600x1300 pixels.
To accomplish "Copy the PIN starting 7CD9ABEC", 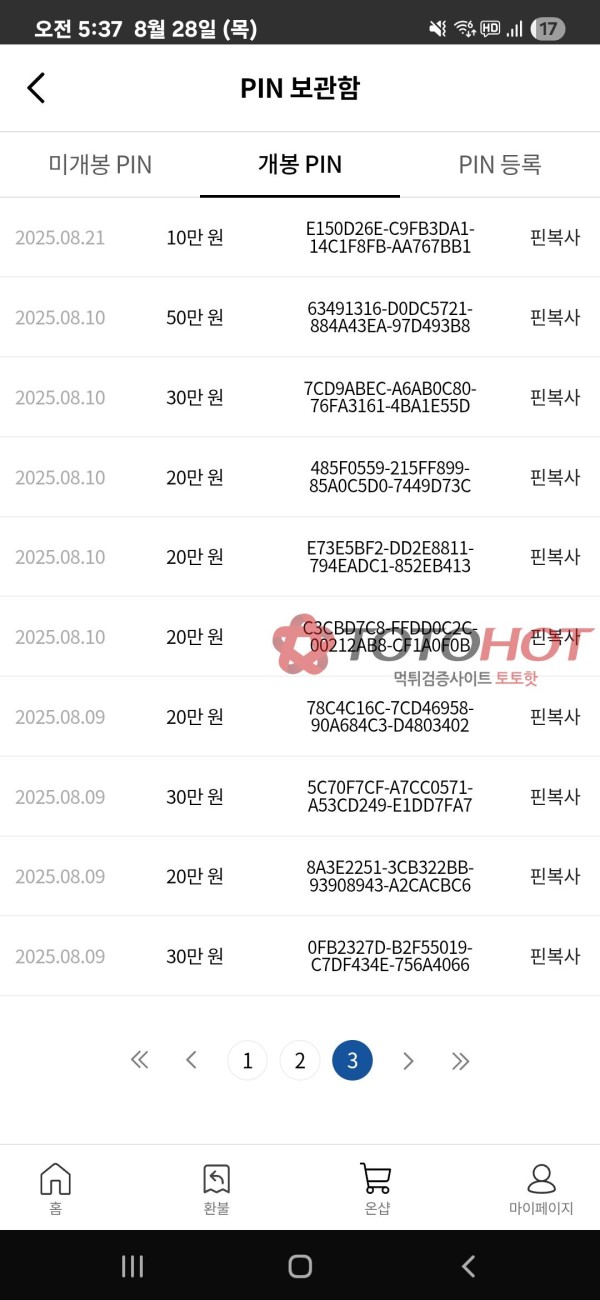I will [x=555, y=397].
